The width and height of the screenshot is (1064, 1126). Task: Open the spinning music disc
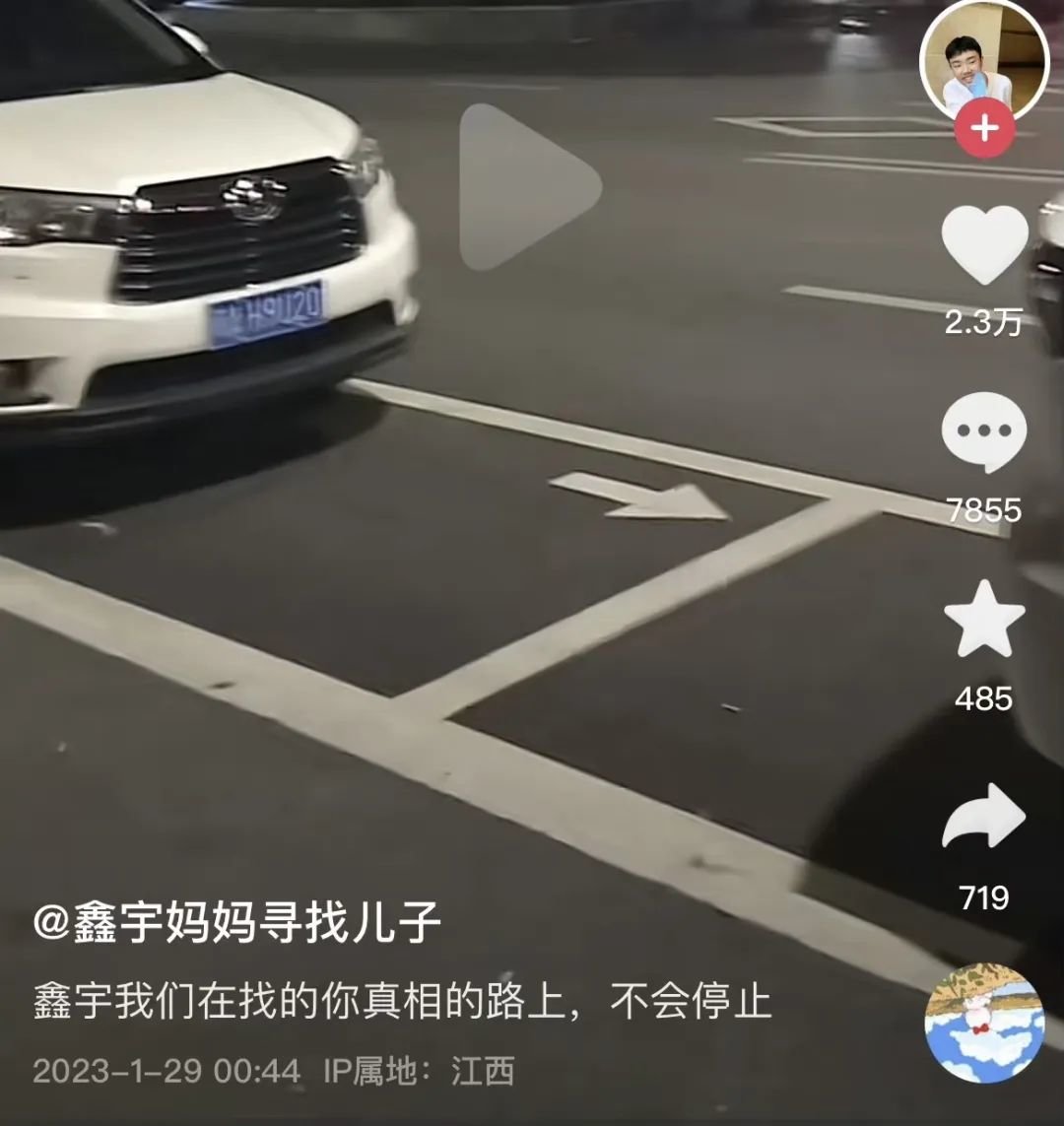click(984, 1024)
